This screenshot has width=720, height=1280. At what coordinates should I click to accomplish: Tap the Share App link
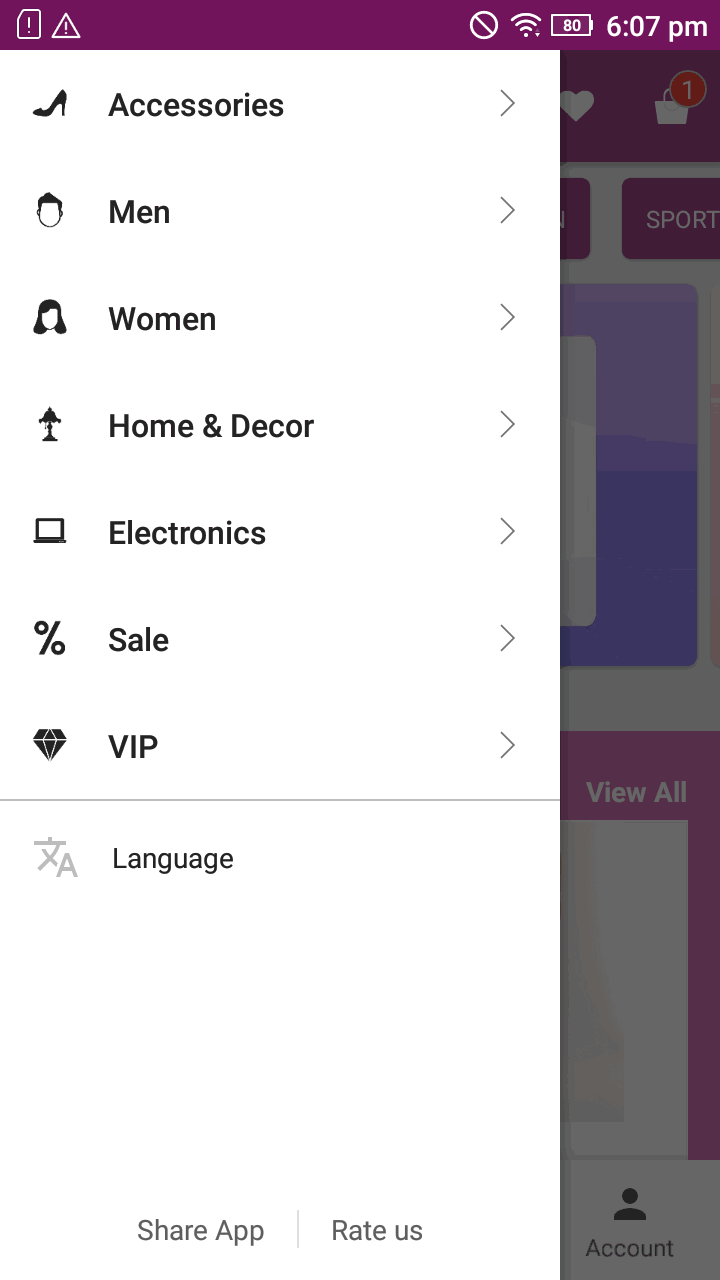point(200,1230)
